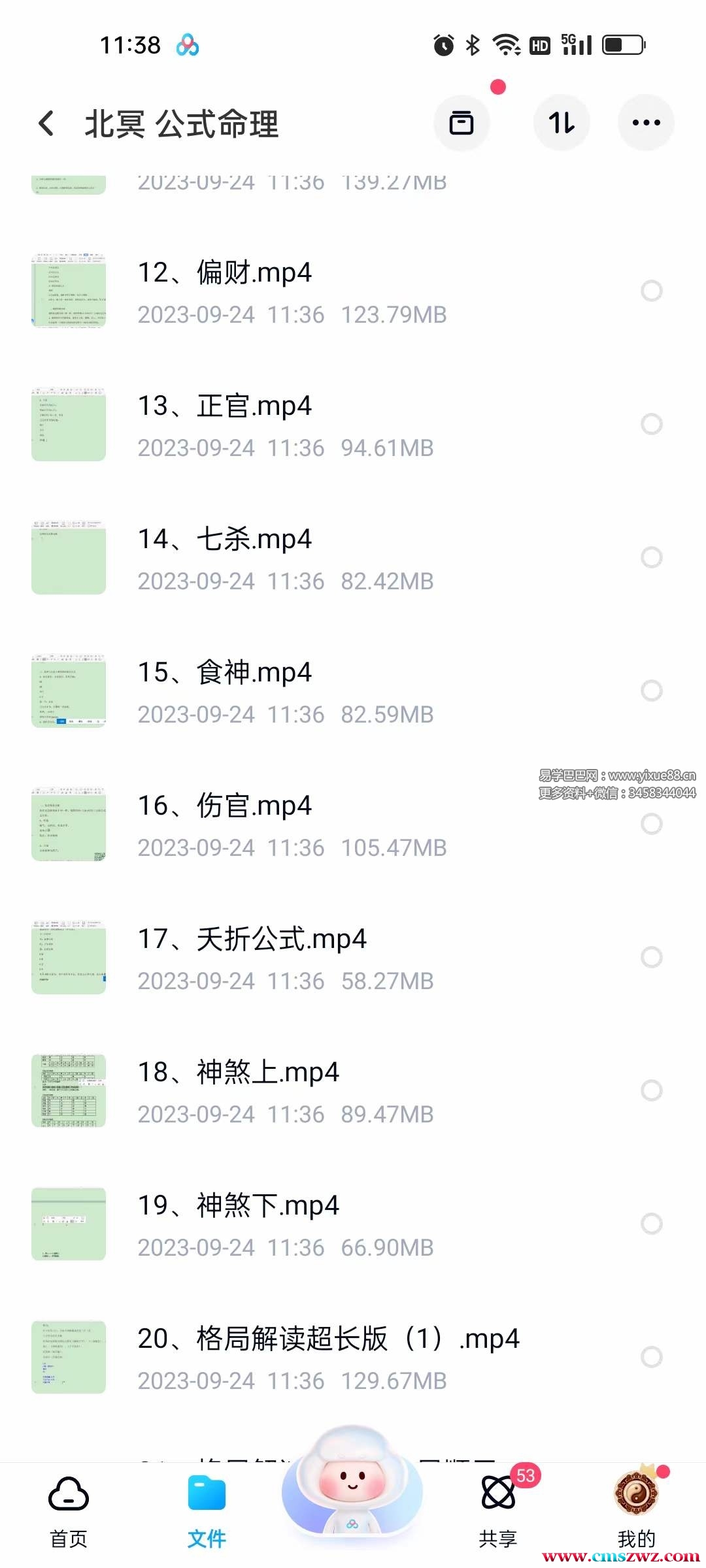Switch to the 文件 tab
The width and height of the screenshot is (706, 1568).
[207, 1511]
